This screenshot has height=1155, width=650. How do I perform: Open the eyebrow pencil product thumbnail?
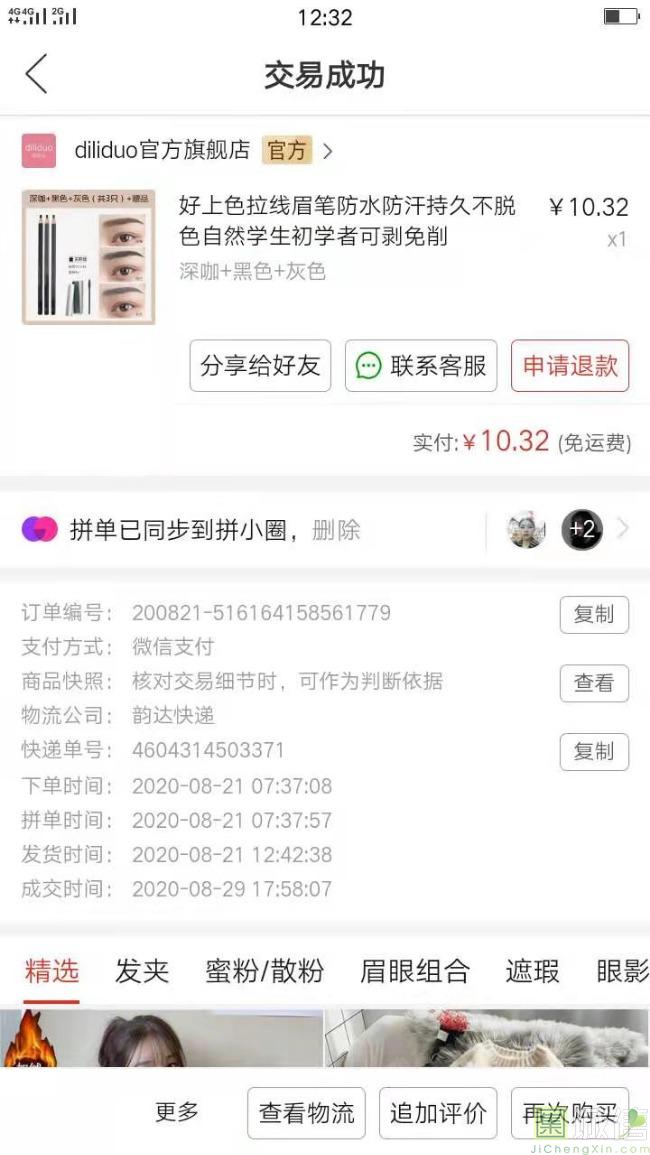(x=88, y=257)
